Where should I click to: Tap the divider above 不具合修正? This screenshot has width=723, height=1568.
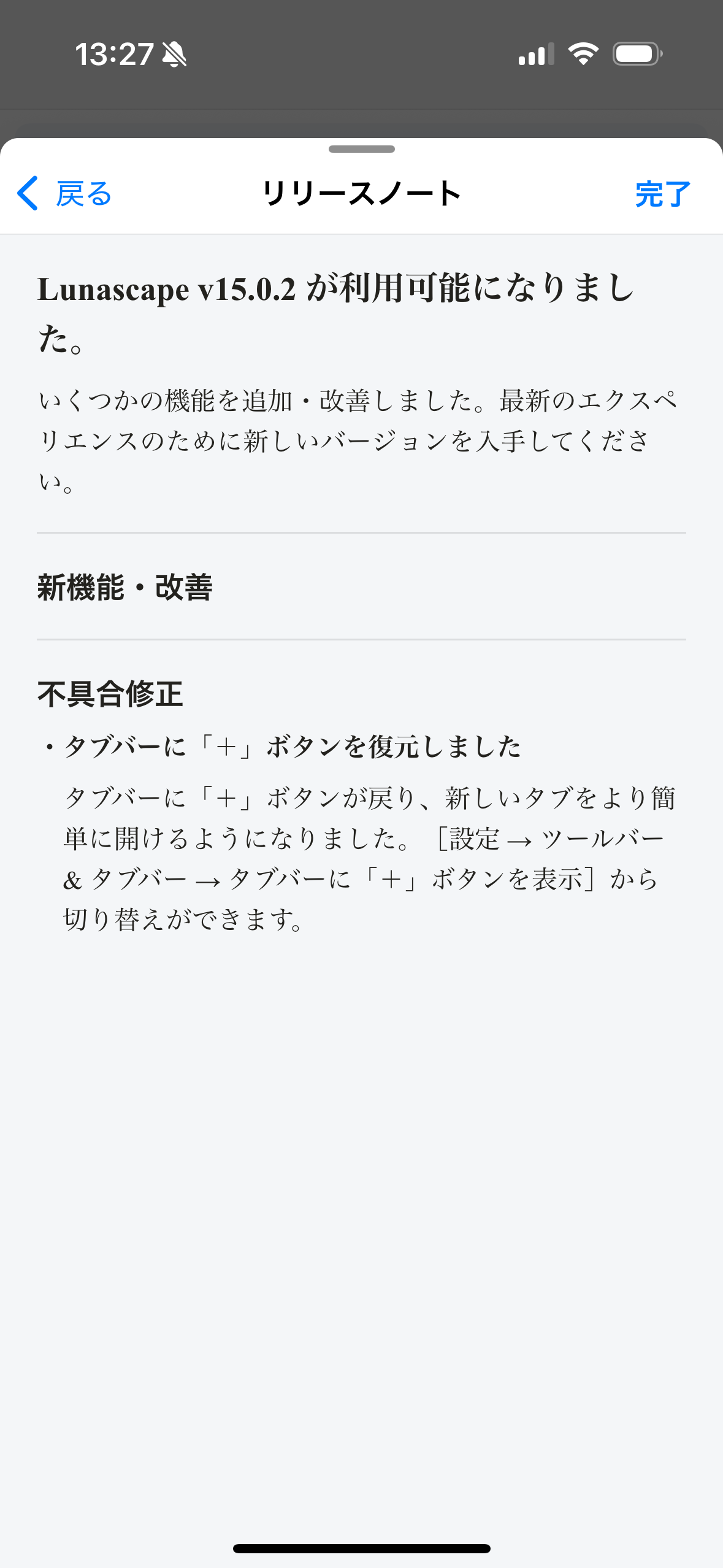pos(361,640)
